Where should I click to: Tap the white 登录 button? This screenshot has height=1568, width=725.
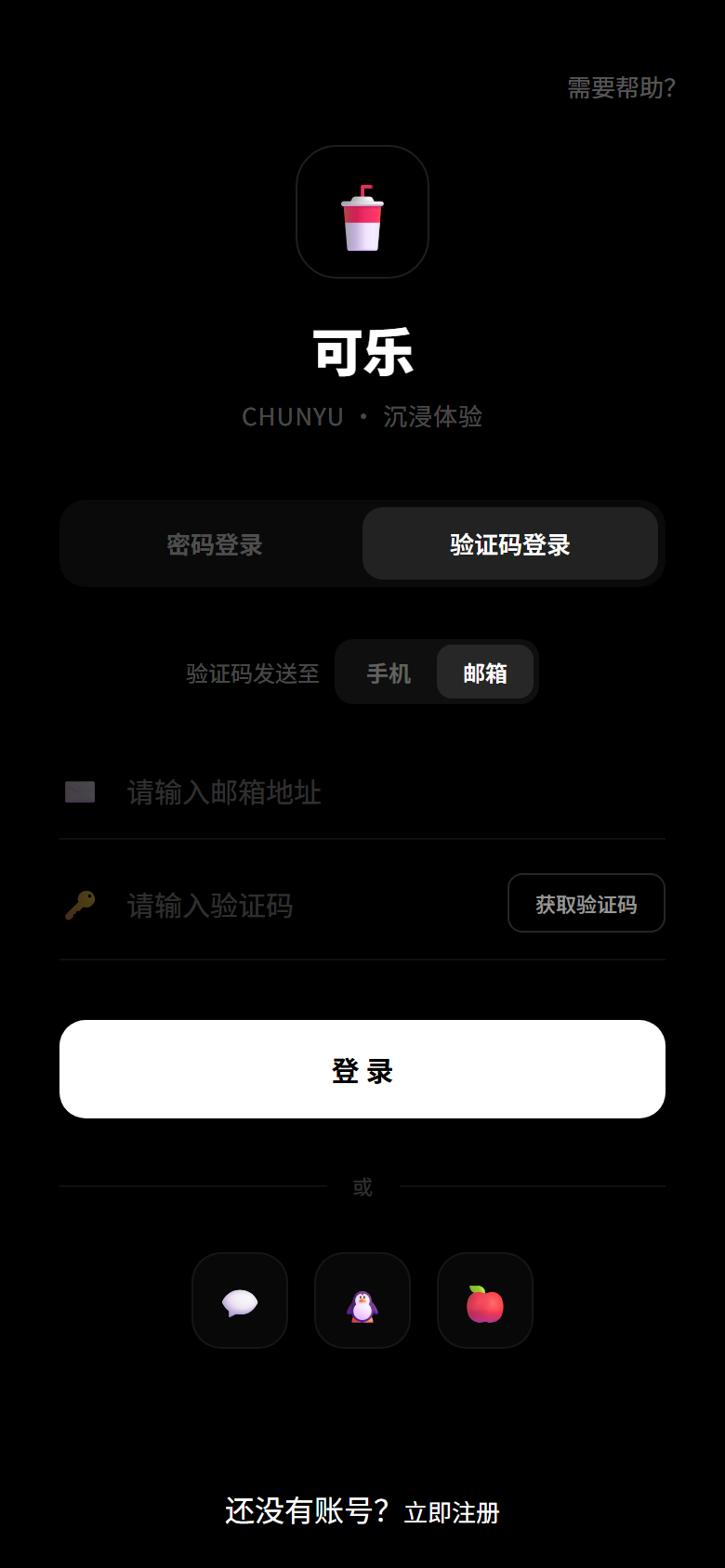point(362,1070)
